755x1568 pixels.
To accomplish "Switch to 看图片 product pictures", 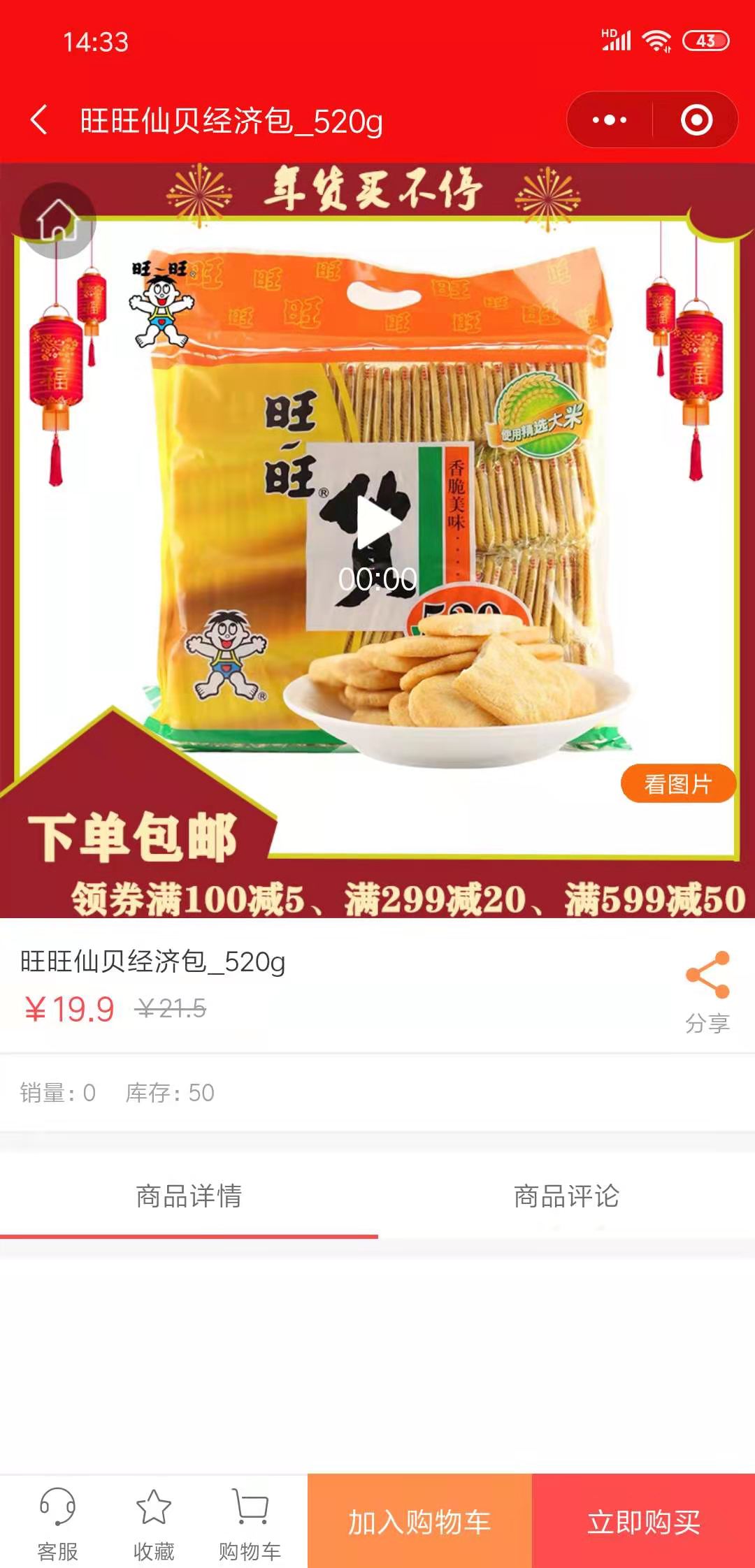I will (x=677, y=784).
